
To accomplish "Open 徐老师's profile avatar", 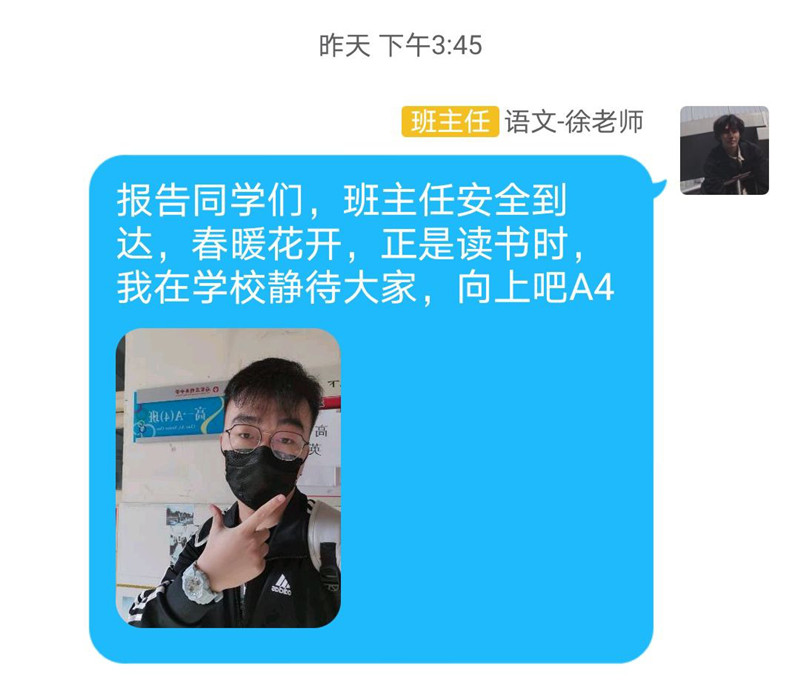I will coord(724,150).
